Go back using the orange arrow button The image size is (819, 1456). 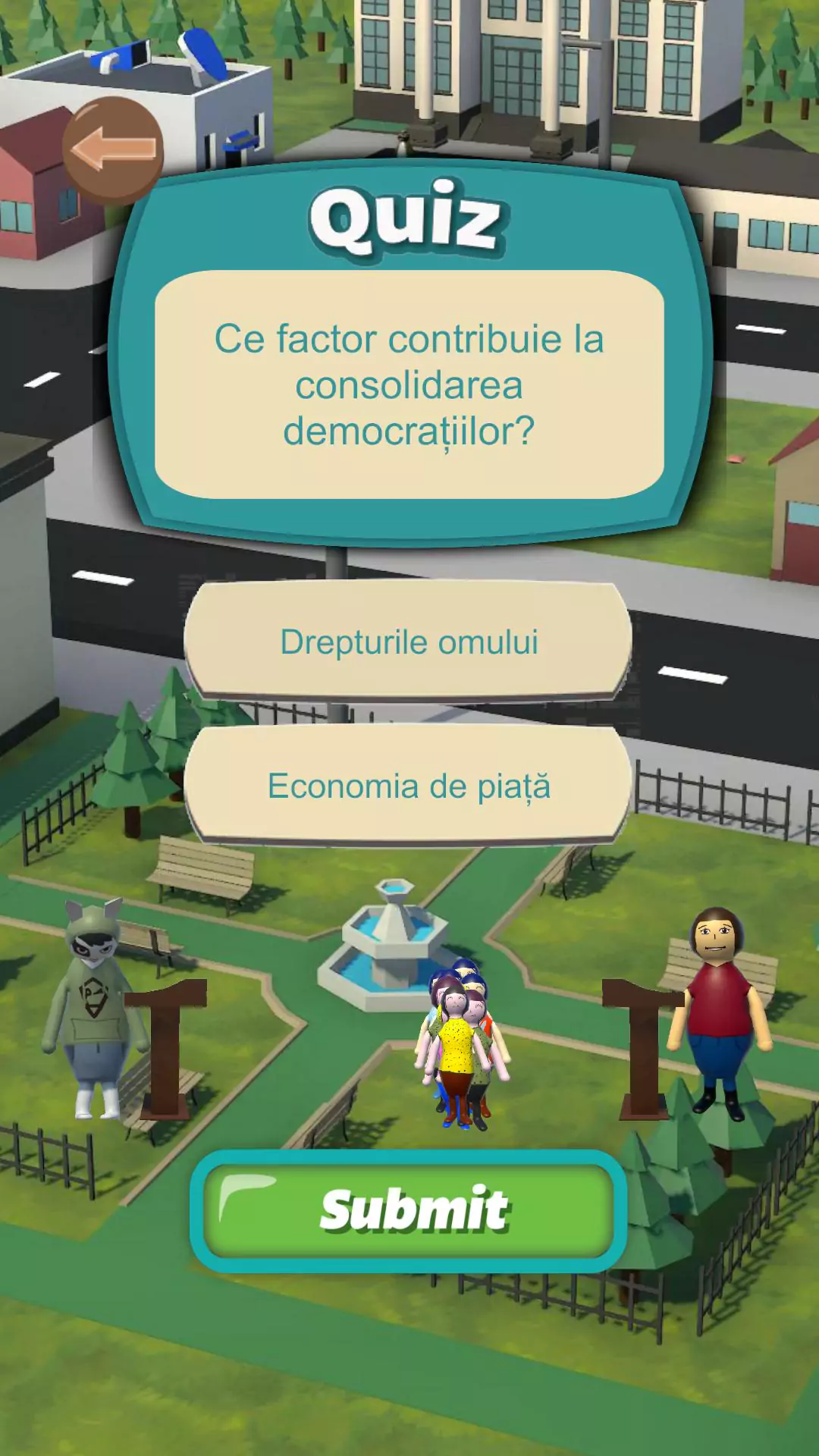113,149
